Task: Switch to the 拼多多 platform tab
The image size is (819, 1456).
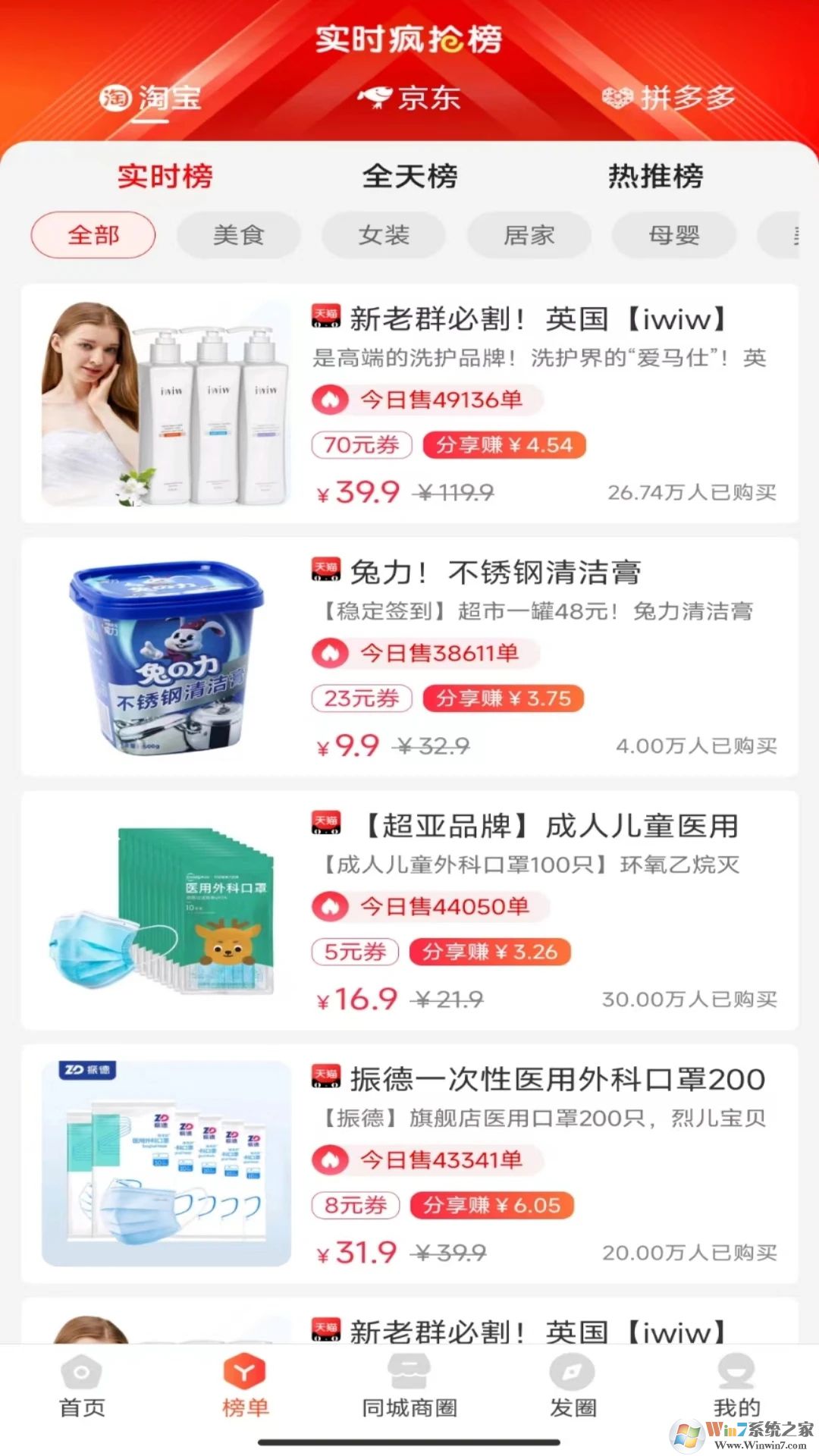Action: [669, 98]
